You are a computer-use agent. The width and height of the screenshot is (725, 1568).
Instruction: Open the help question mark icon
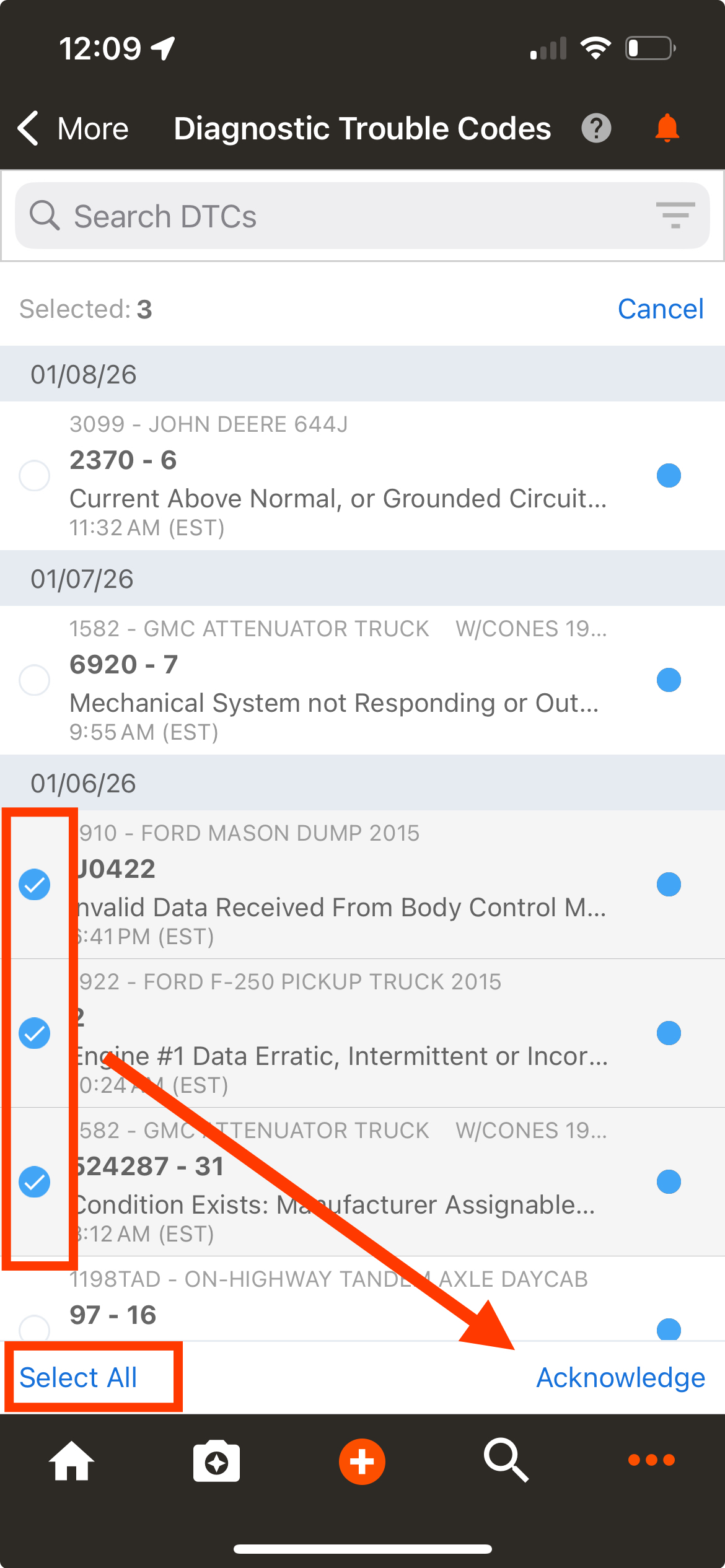(595, 129)
